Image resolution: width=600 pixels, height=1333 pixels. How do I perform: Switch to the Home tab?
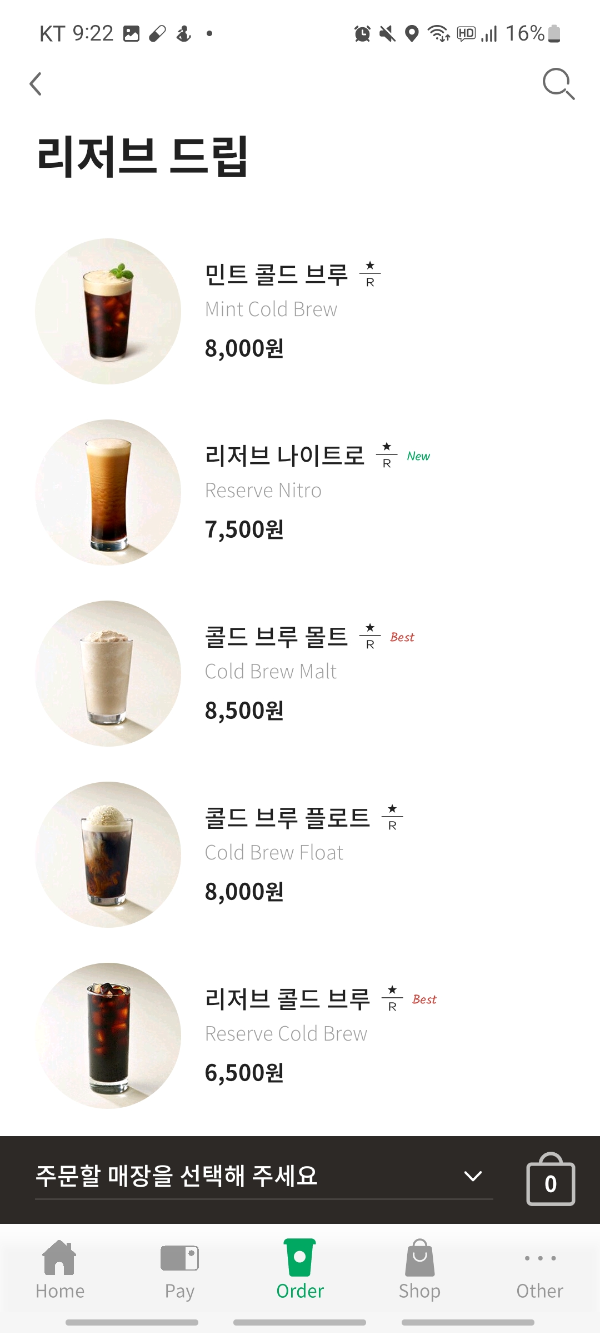pyautogui.click(x=60, y=1270)
